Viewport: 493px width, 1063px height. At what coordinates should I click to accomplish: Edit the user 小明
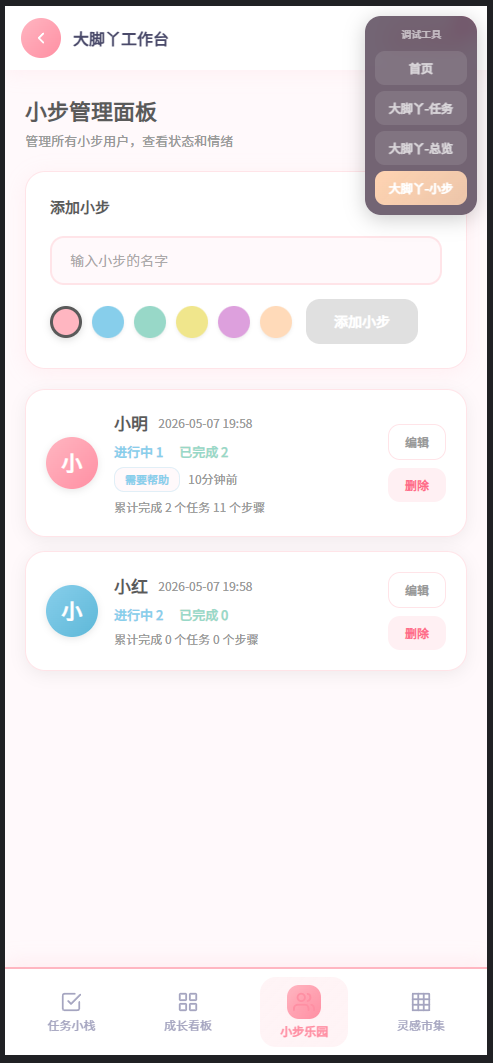point(417,442)
